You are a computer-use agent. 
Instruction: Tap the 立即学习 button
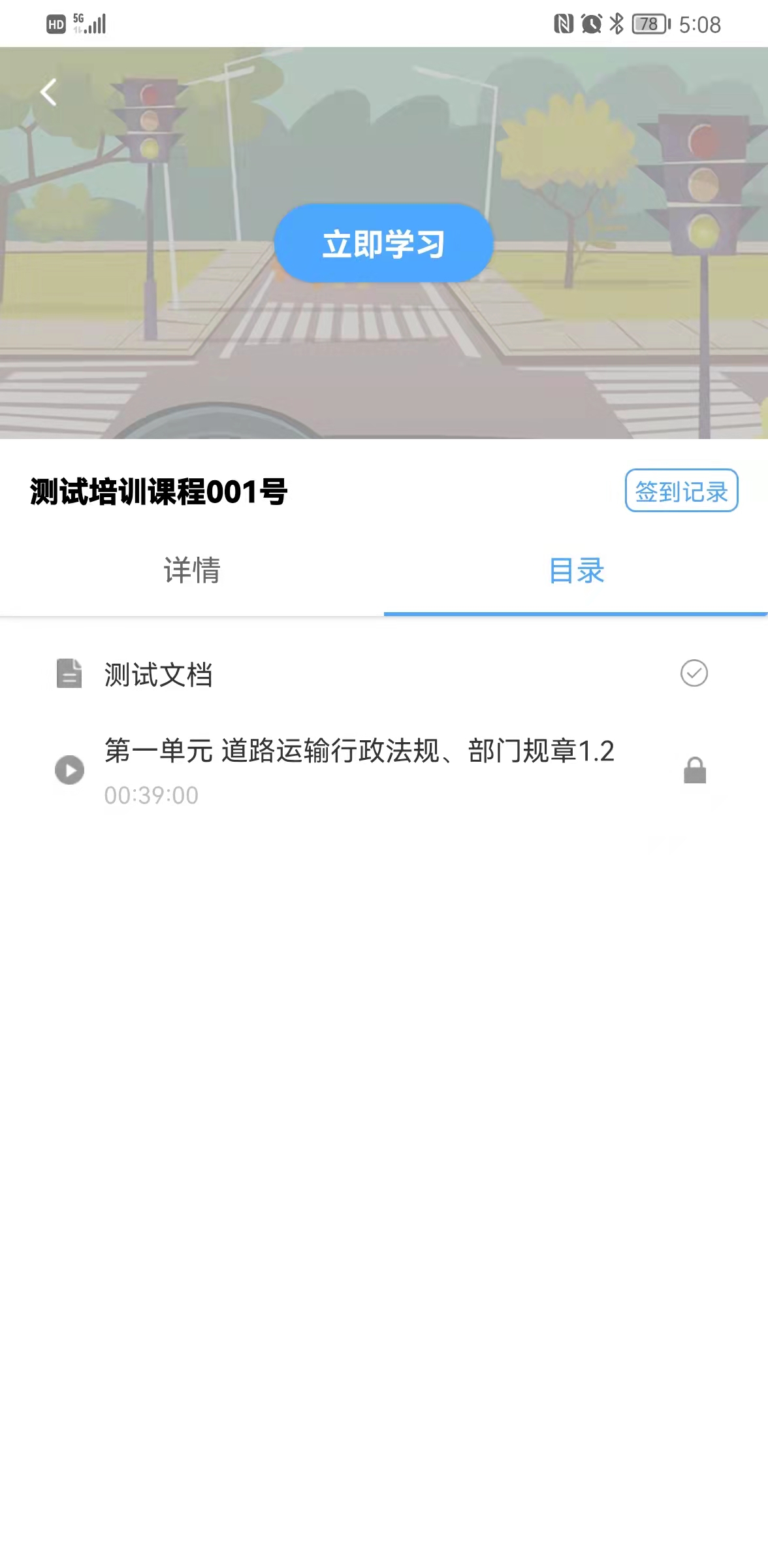(x=383, y=244)
